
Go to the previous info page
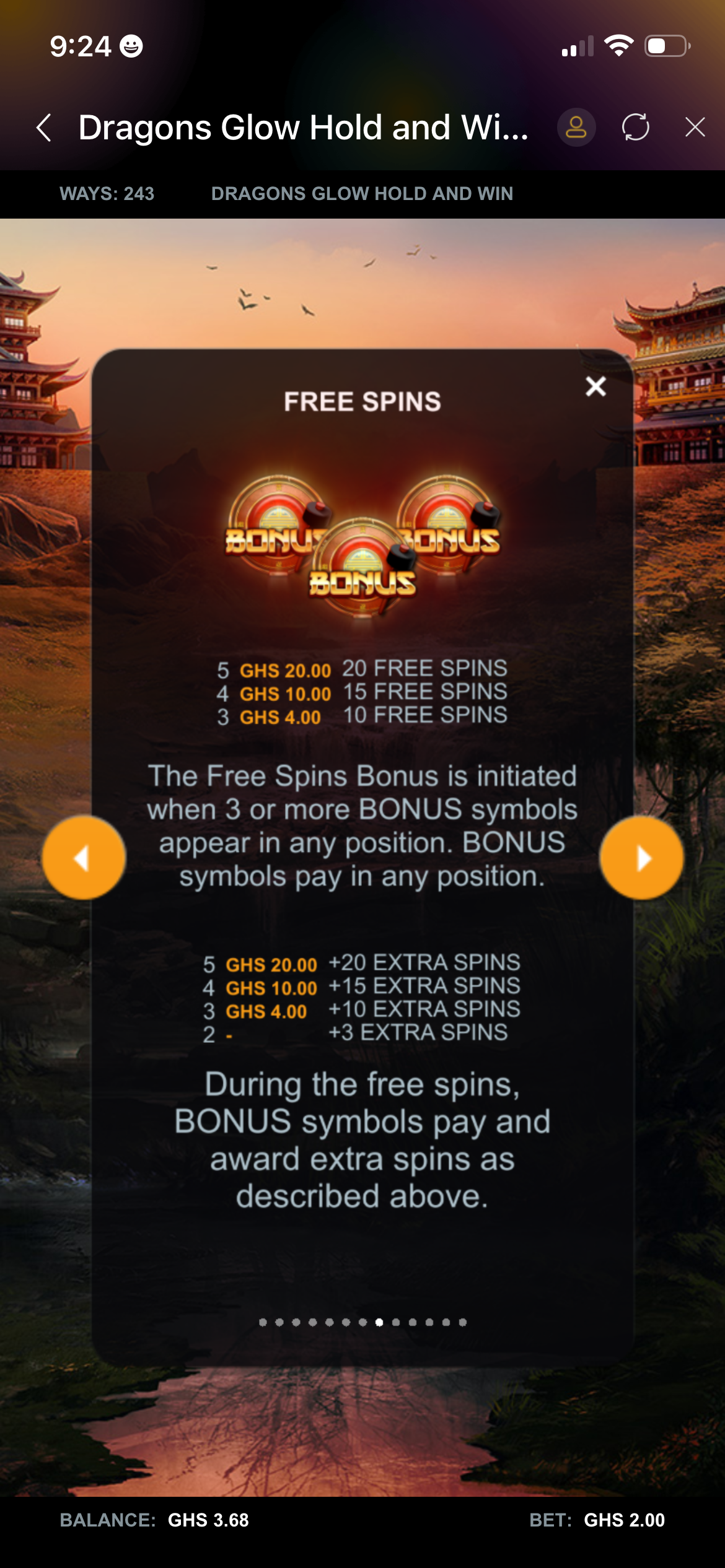coord(84,858)
